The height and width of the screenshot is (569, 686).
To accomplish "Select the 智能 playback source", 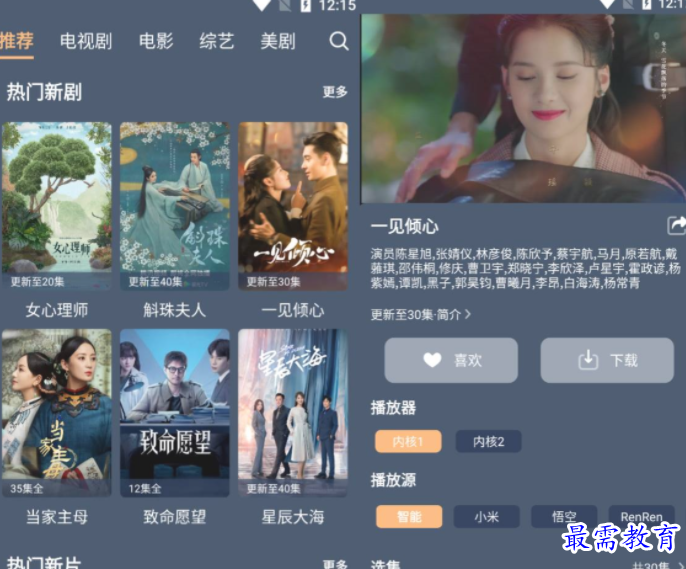I will [x=408, y=517].
